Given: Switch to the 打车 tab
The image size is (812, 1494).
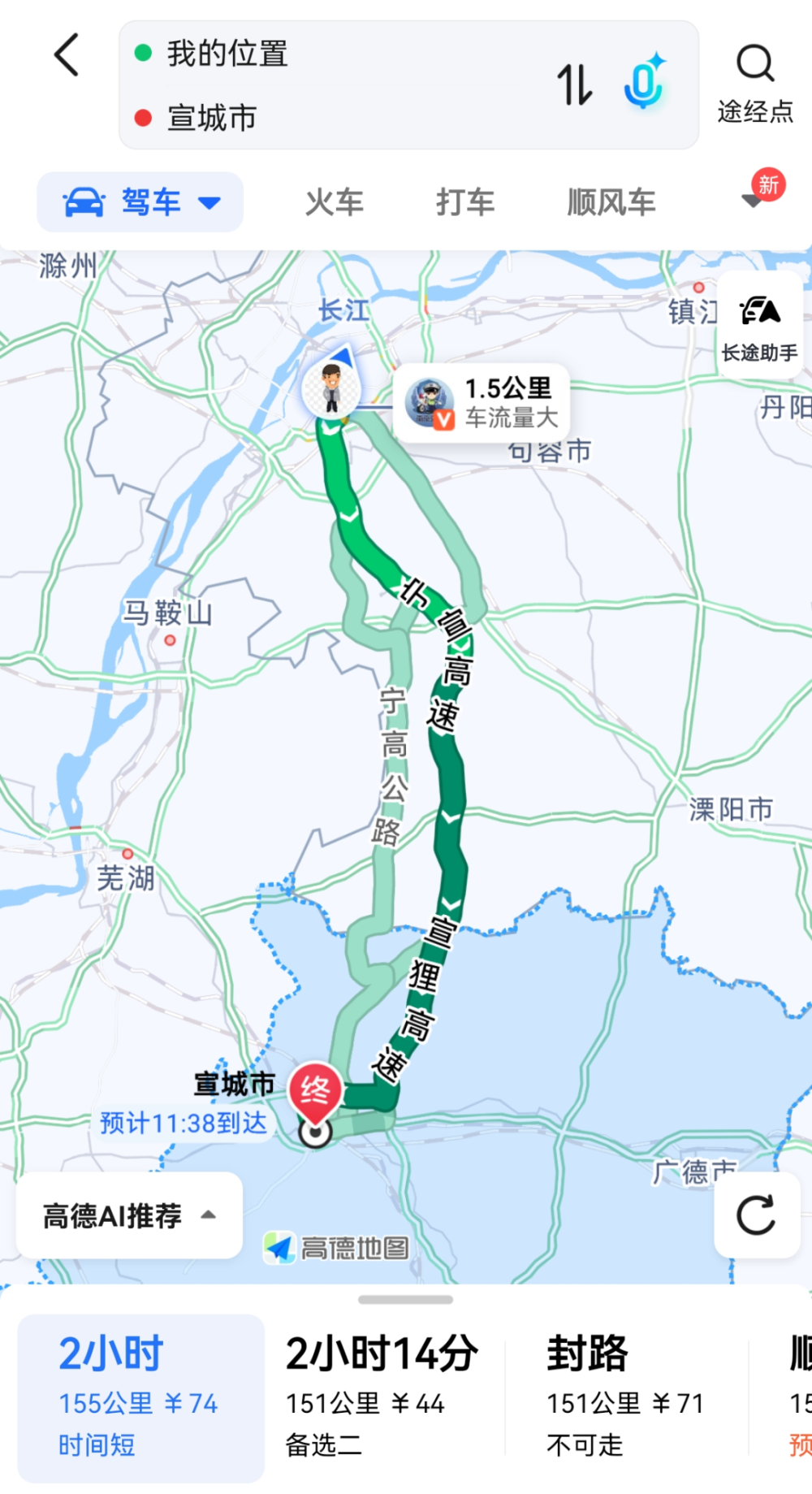Looking at the screenshot, I should (465, 202).
